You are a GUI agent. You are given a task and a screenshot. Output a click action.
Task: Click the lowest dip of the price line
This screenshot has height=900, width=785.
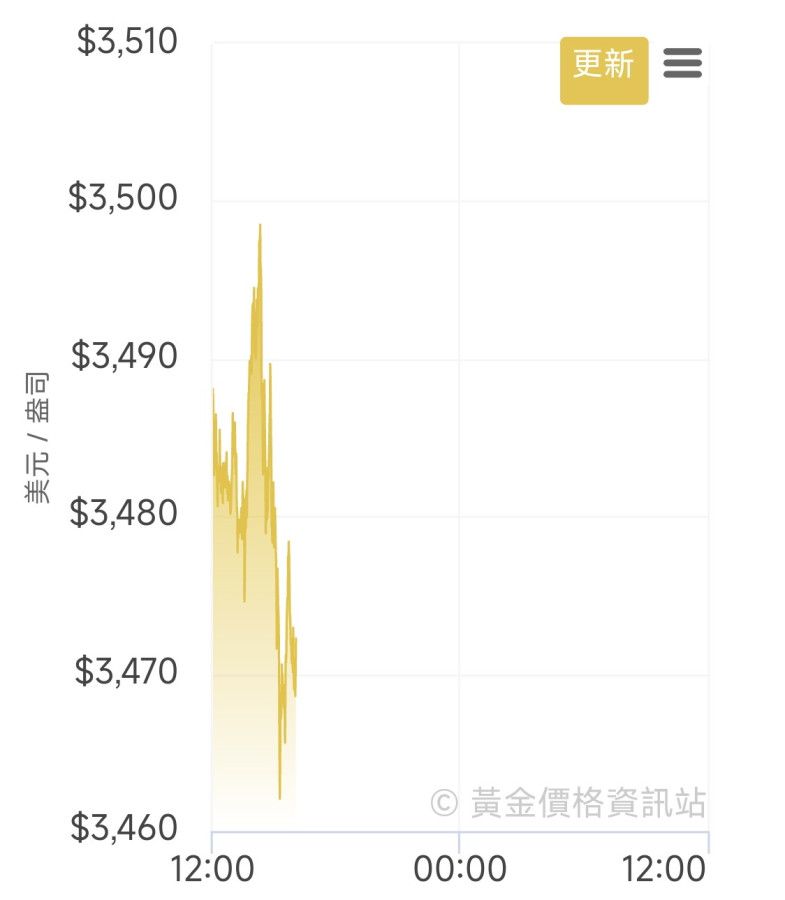point(280,795)
